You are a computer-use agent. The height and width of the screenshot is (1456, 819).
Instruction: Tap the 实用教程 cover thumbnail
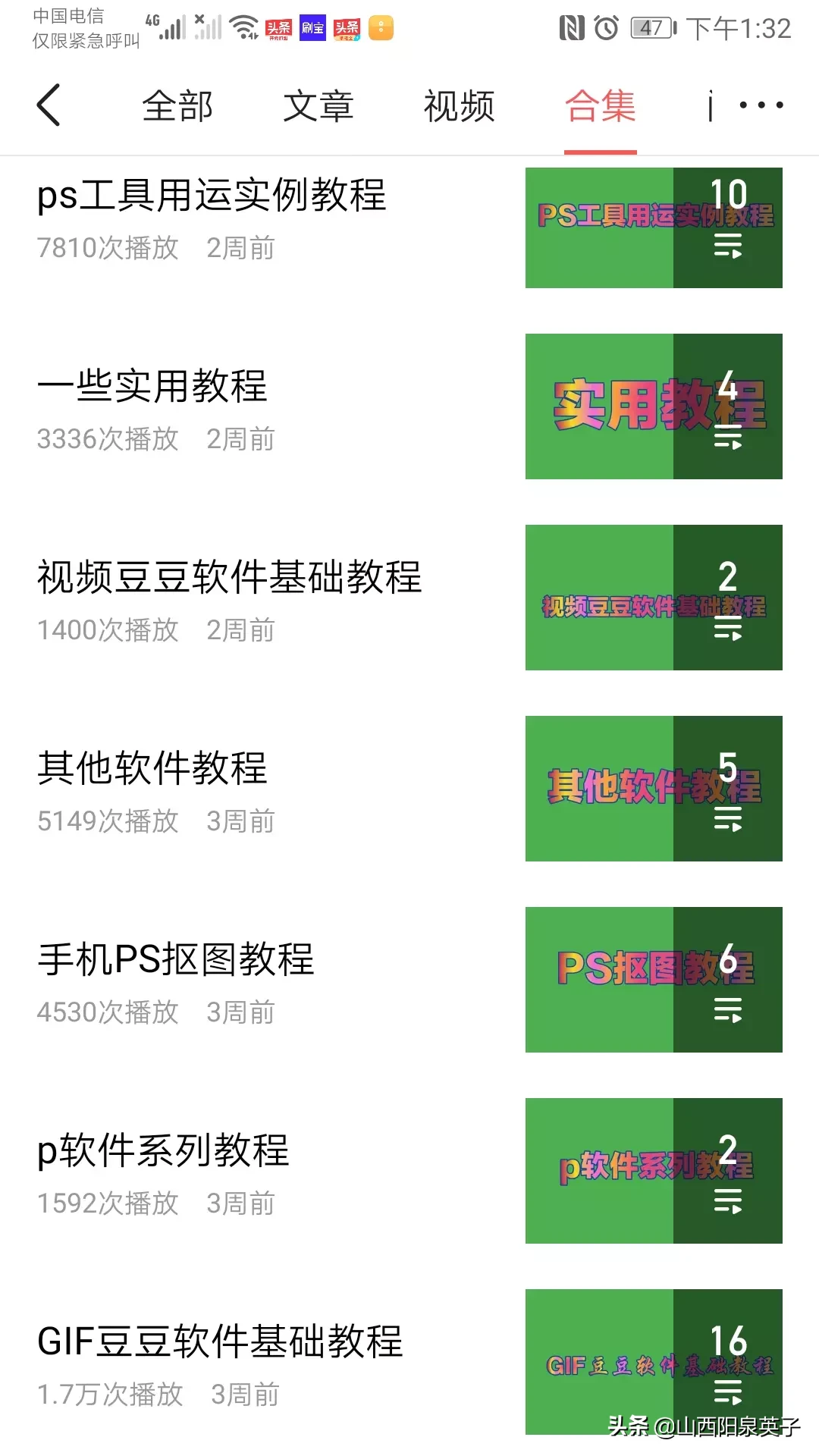tap(652, 407)
